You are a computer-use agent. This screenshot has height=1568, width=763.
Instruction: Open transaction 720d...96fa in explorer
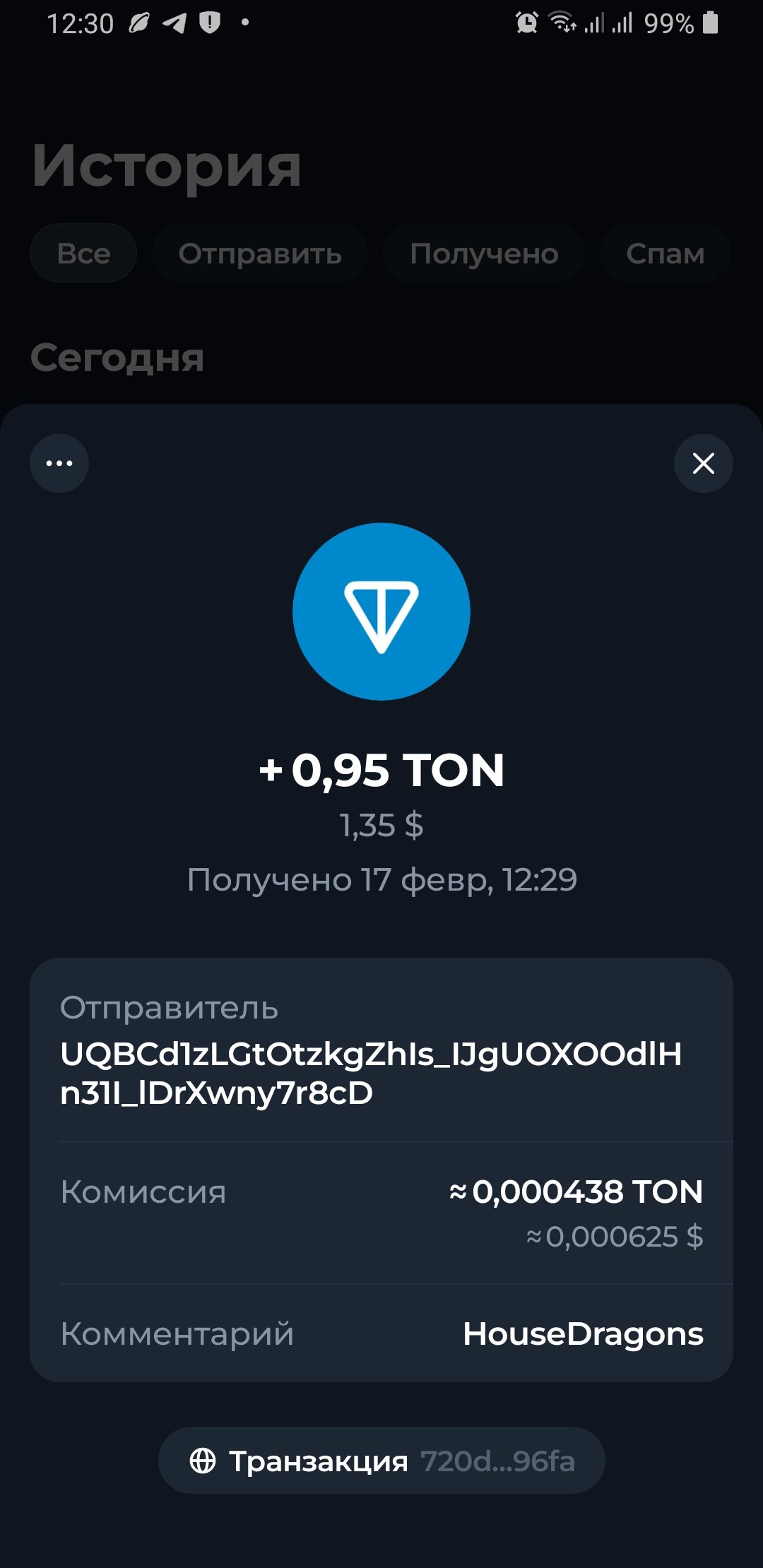(x=381, y=1460)
